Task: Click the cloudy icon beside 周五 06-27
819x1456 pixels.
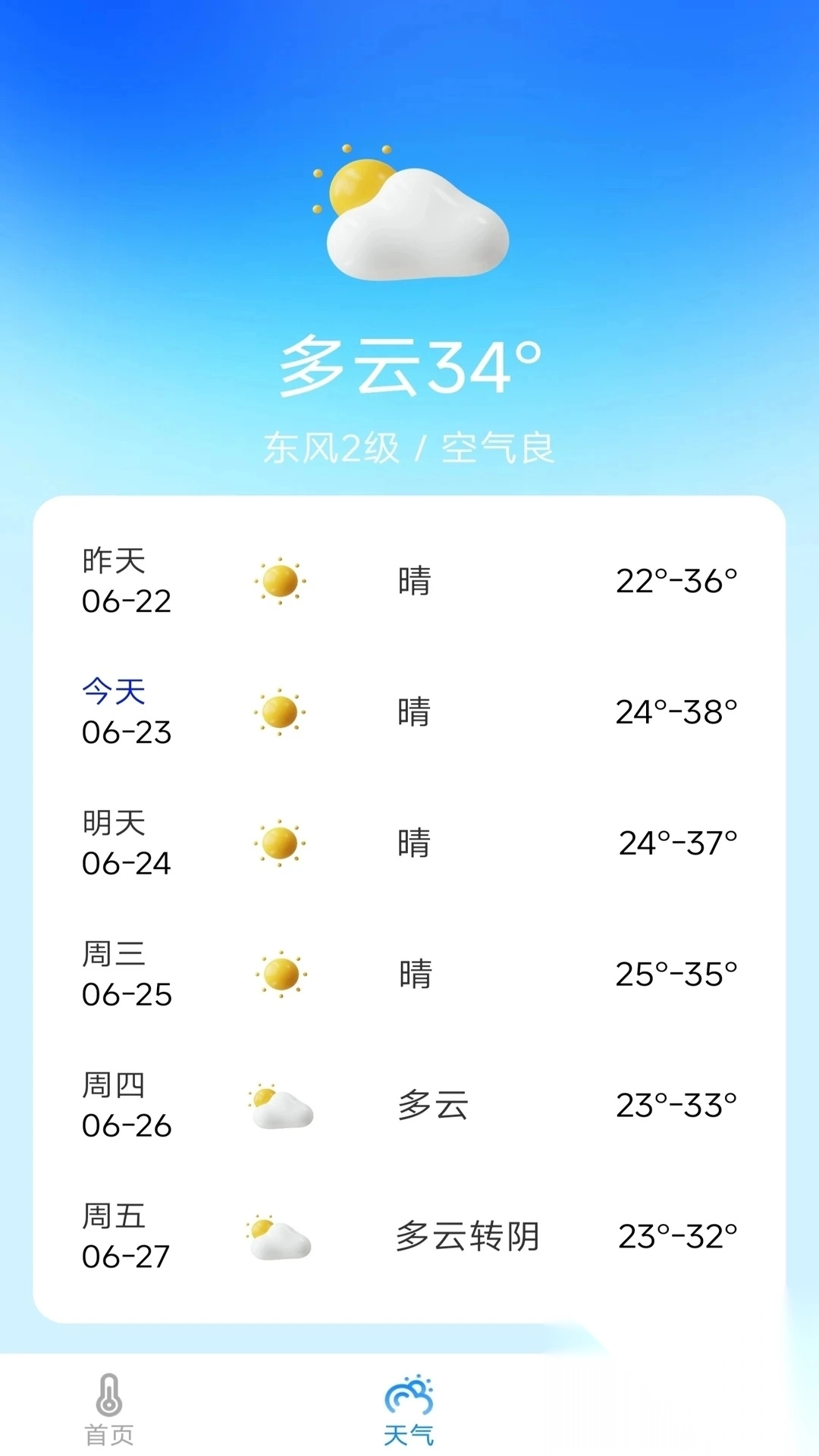Action: [x=281, y=1236]
